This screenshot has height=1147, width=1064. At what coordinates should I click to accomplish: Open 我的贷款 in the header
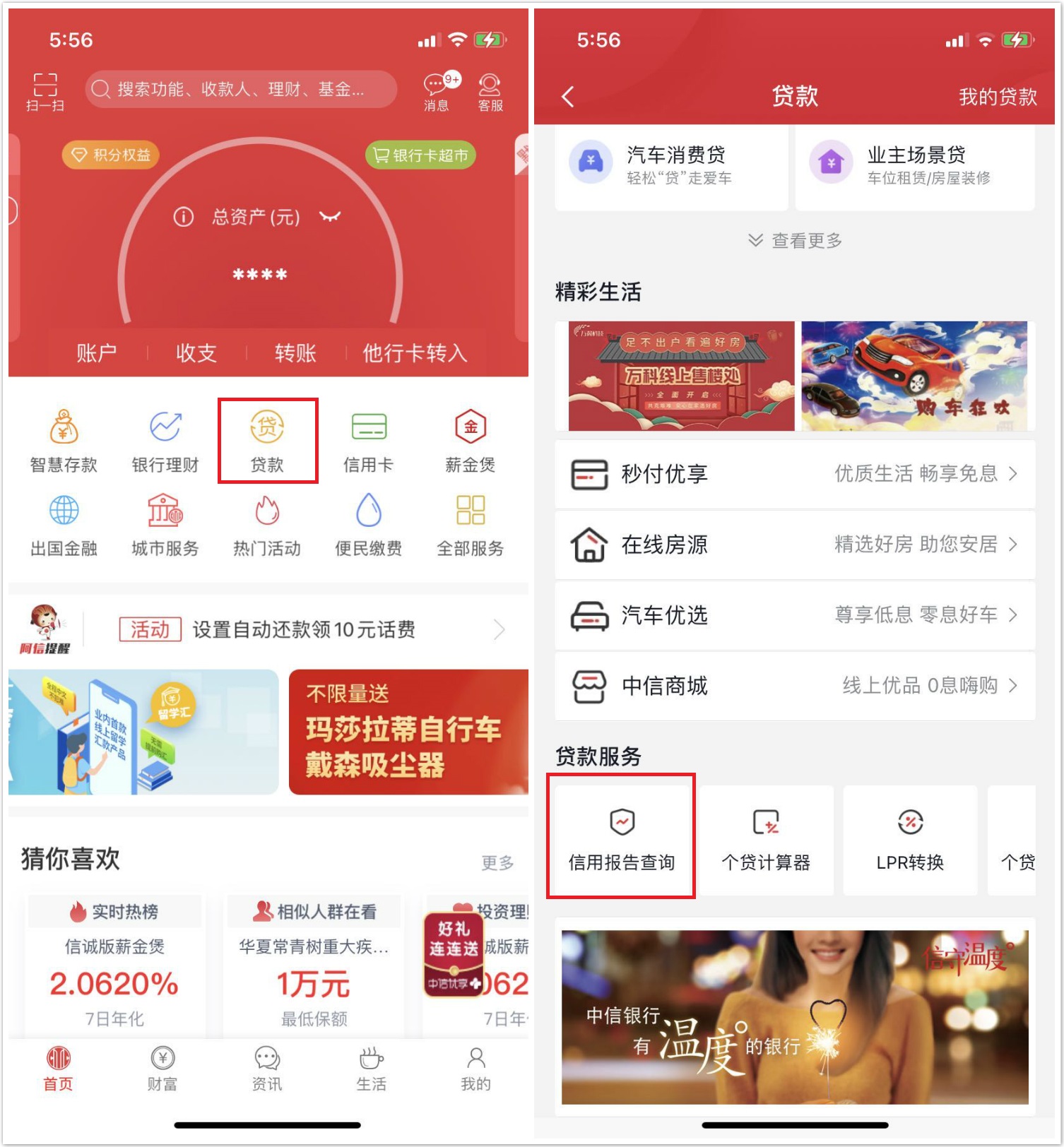[x=997, y=97]
